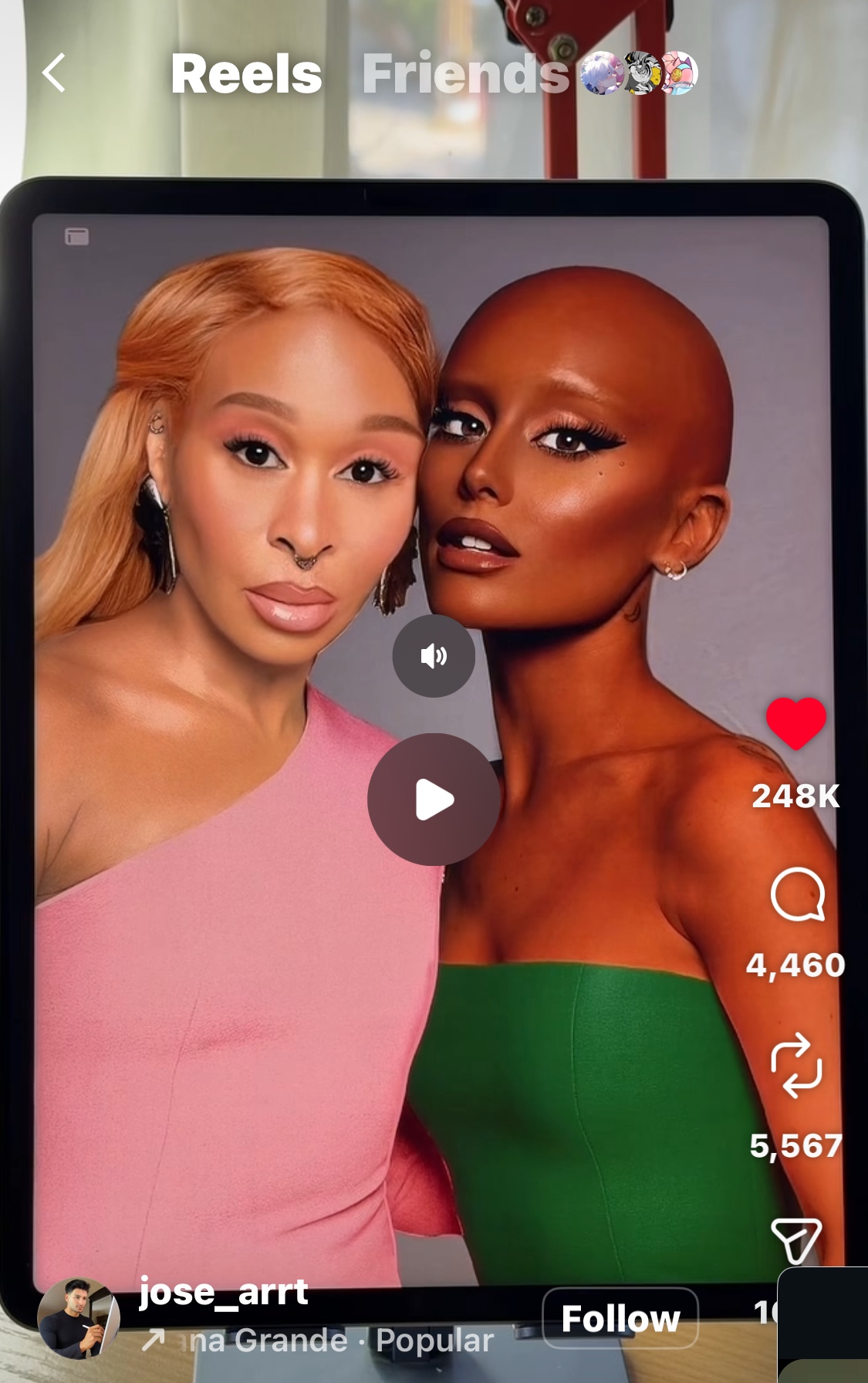The image size is (868, 1383).
Task: Share the reel via paper plane icon
Action: coord(795,1240)
